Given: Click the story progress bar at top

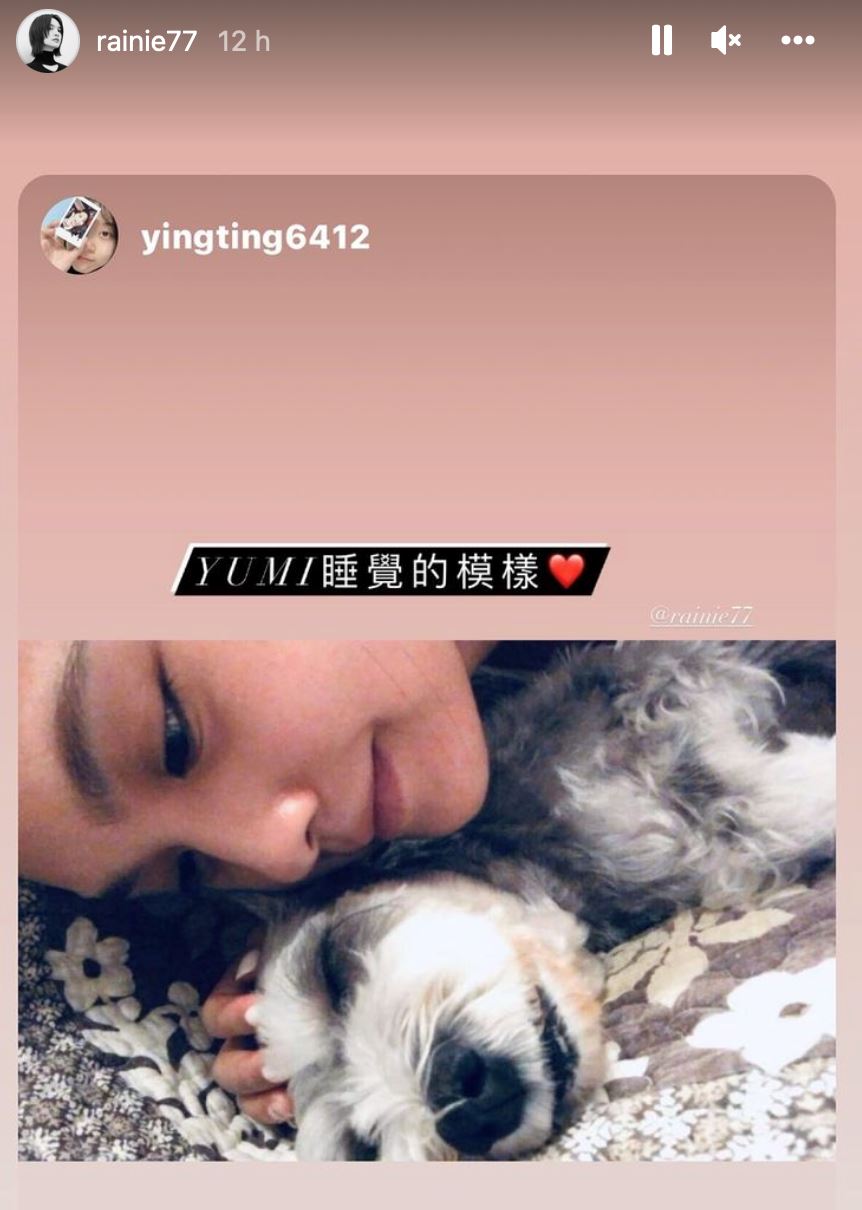Looking at the screenshot, I should 430,5.
